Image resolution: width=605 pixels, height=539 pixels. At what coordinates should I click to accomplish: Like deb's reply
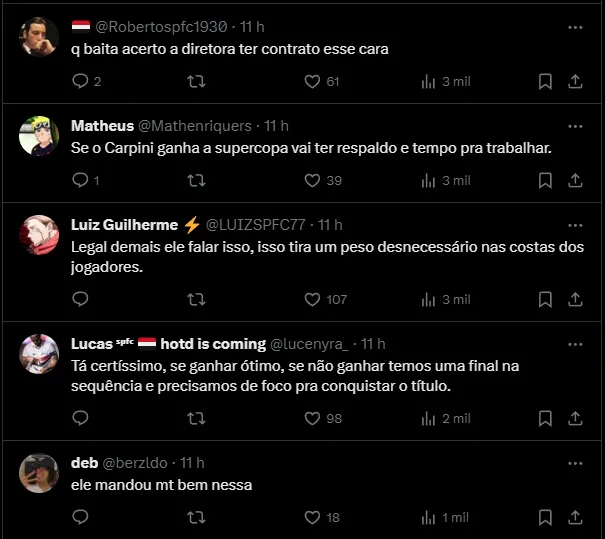[x=312, y=517]
